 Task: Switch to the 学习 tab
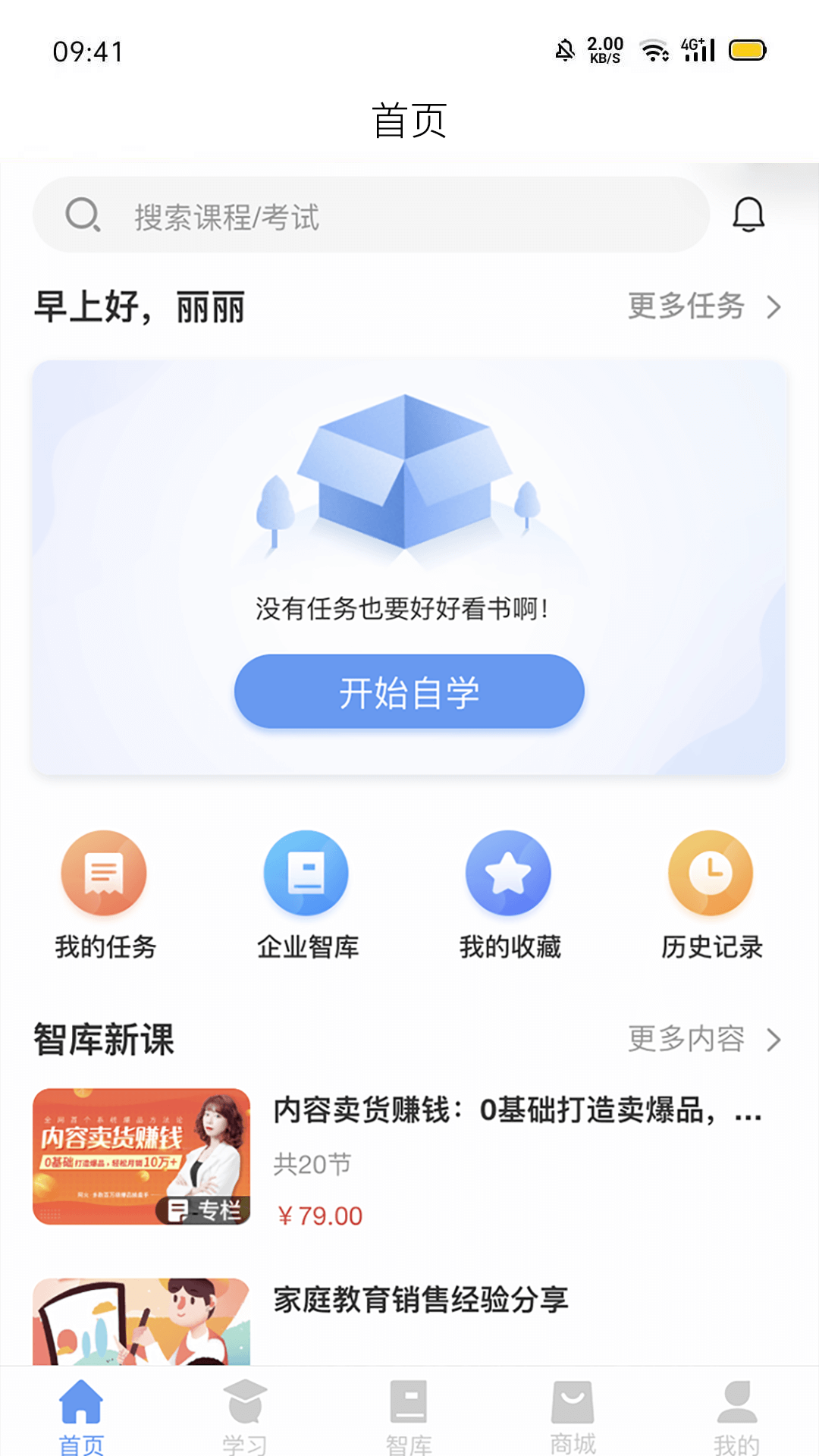pos(244,1415)
